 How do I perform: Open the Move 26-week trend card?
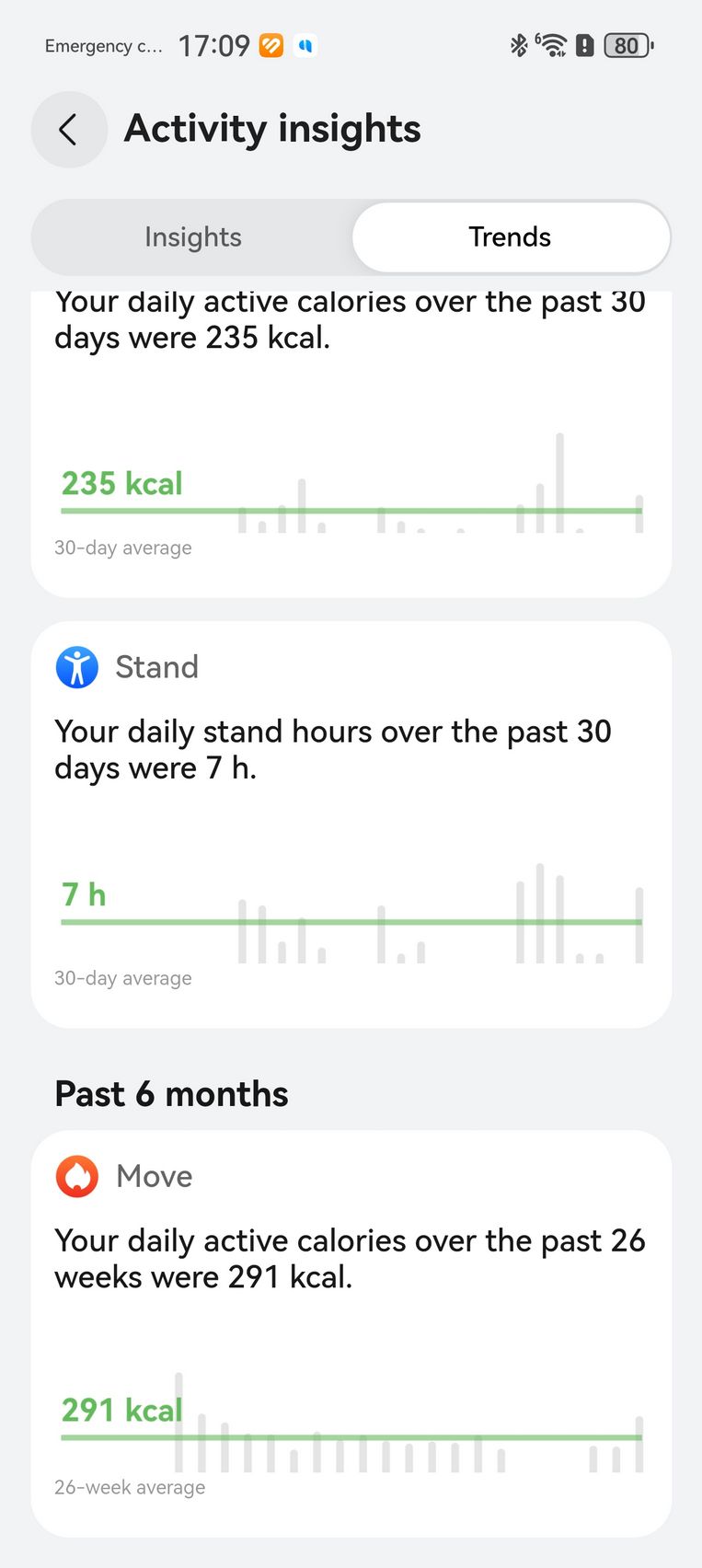(351, 1332)
